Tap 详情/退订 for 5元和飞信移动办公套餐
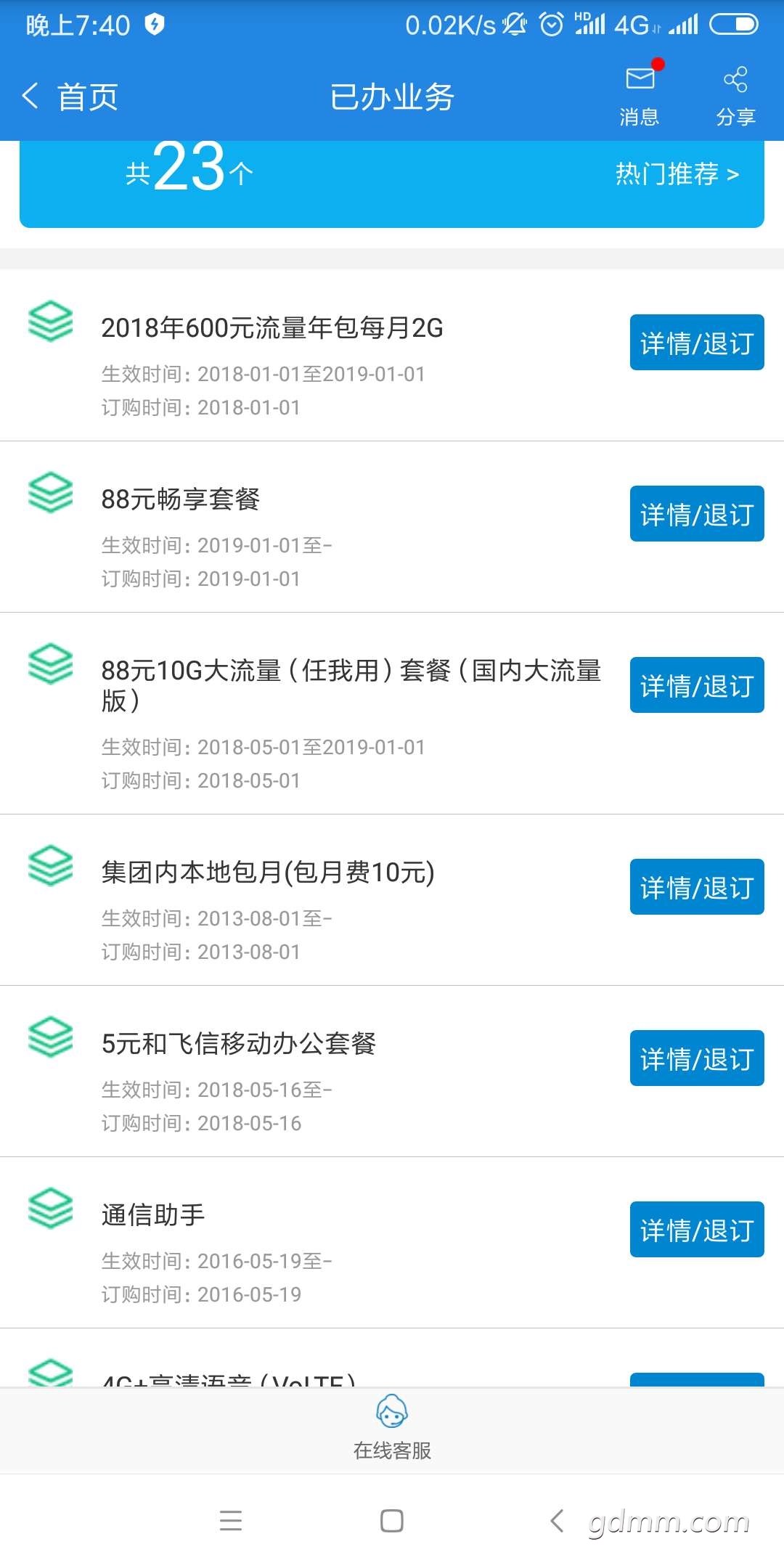The image size is (784, 1568). (x=697, y=1058)
